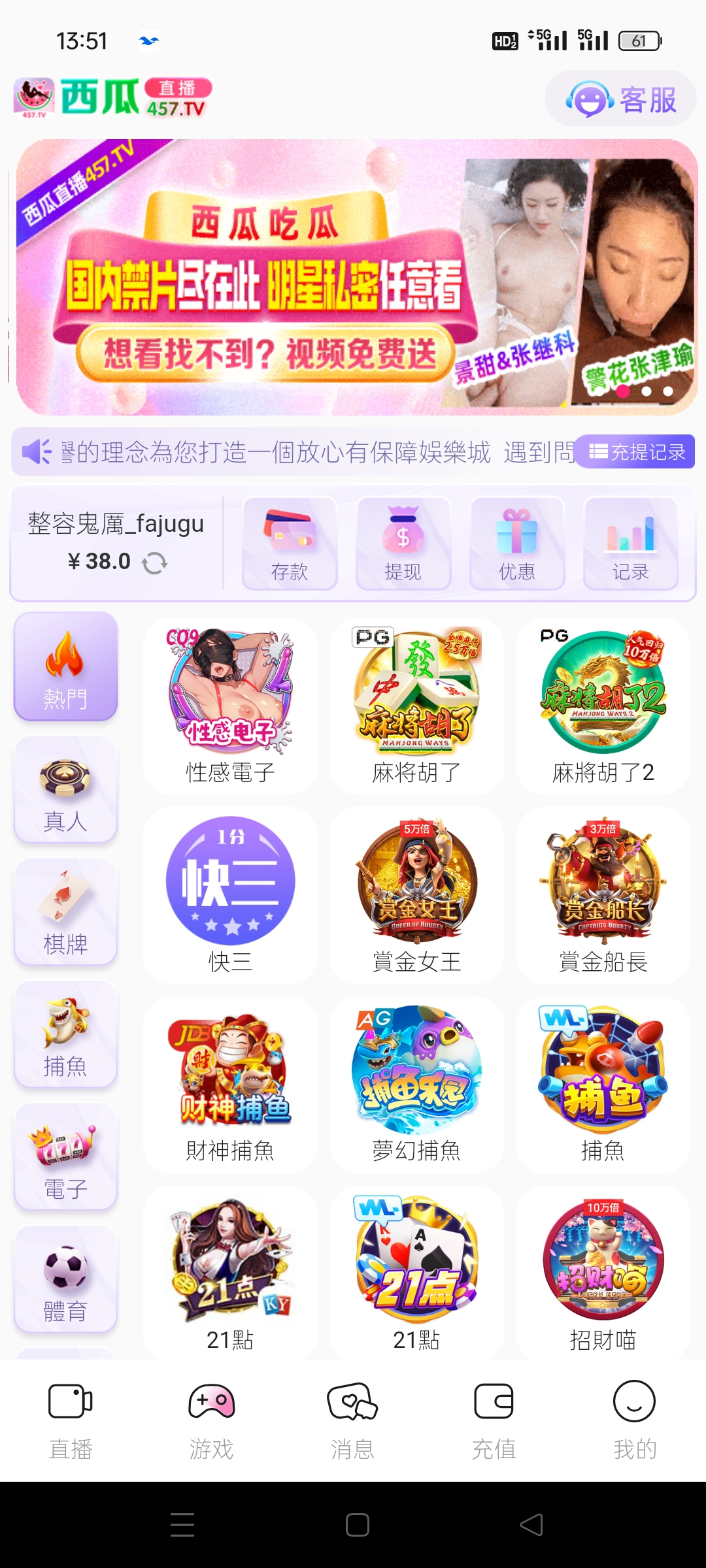Select the 棋牌 category
Image resolution: width=706 pixels, height=1568 pixels.
pos(65,912)
